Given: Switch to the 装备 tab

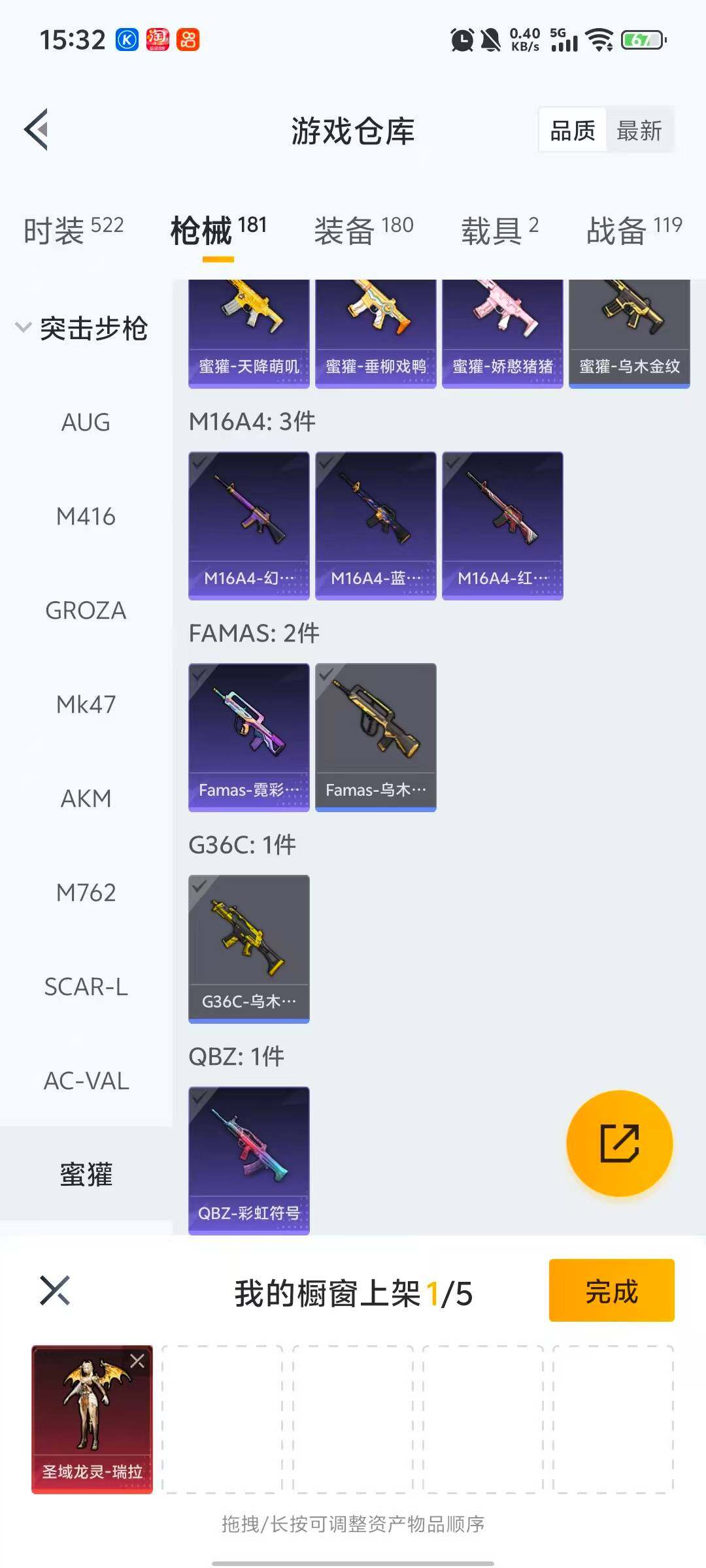Looking at the screenshot, I should 363,230.
